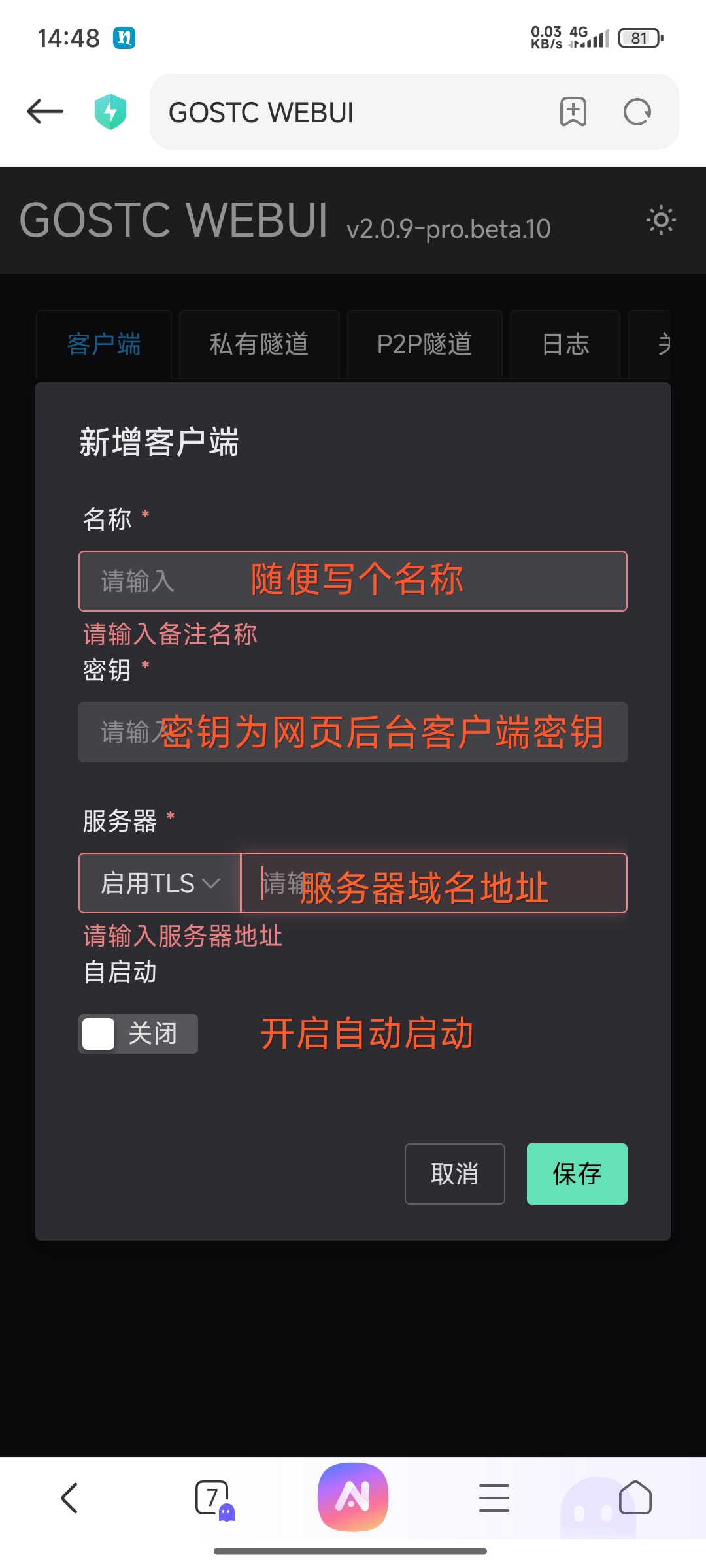The height and width of the screenshot is (1568, 706).
Task: Open the 日志 (logs) tab
Action: pos(565,344)
